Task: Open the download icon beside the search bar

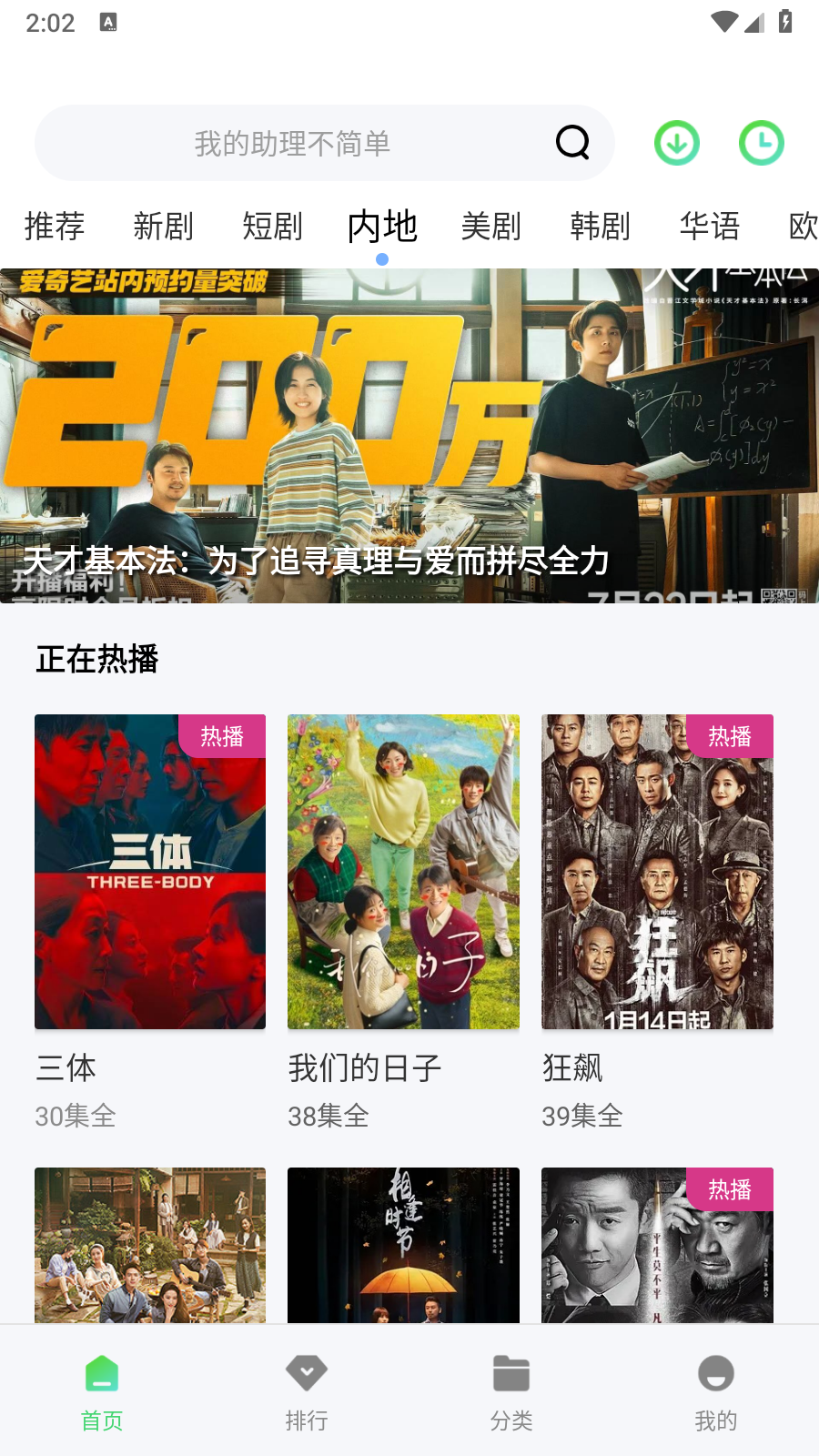Action: 676,143
